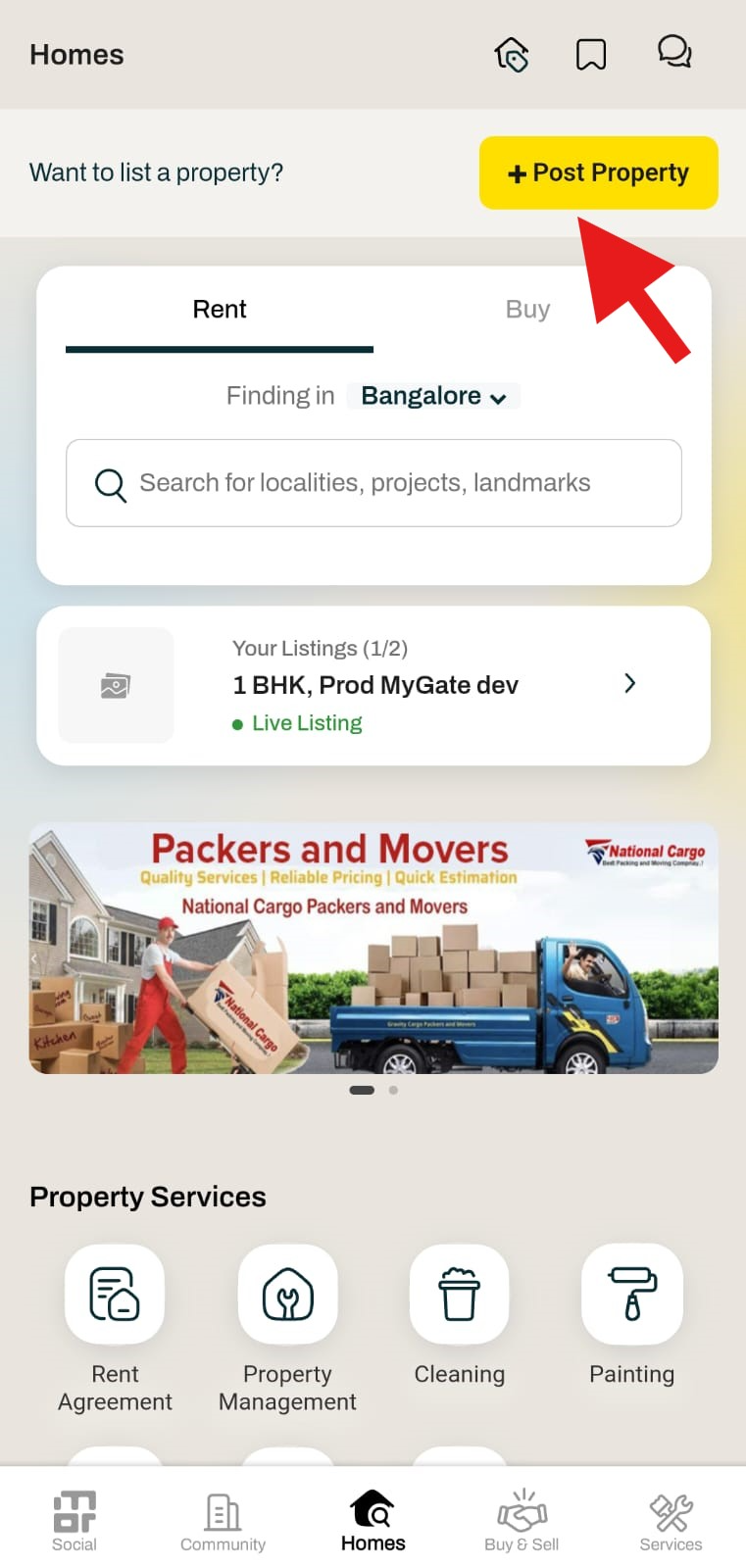This screenshot has width=746, height=1568.
Task: Choose the Cleaning service
Action: tap(459, 1295)
